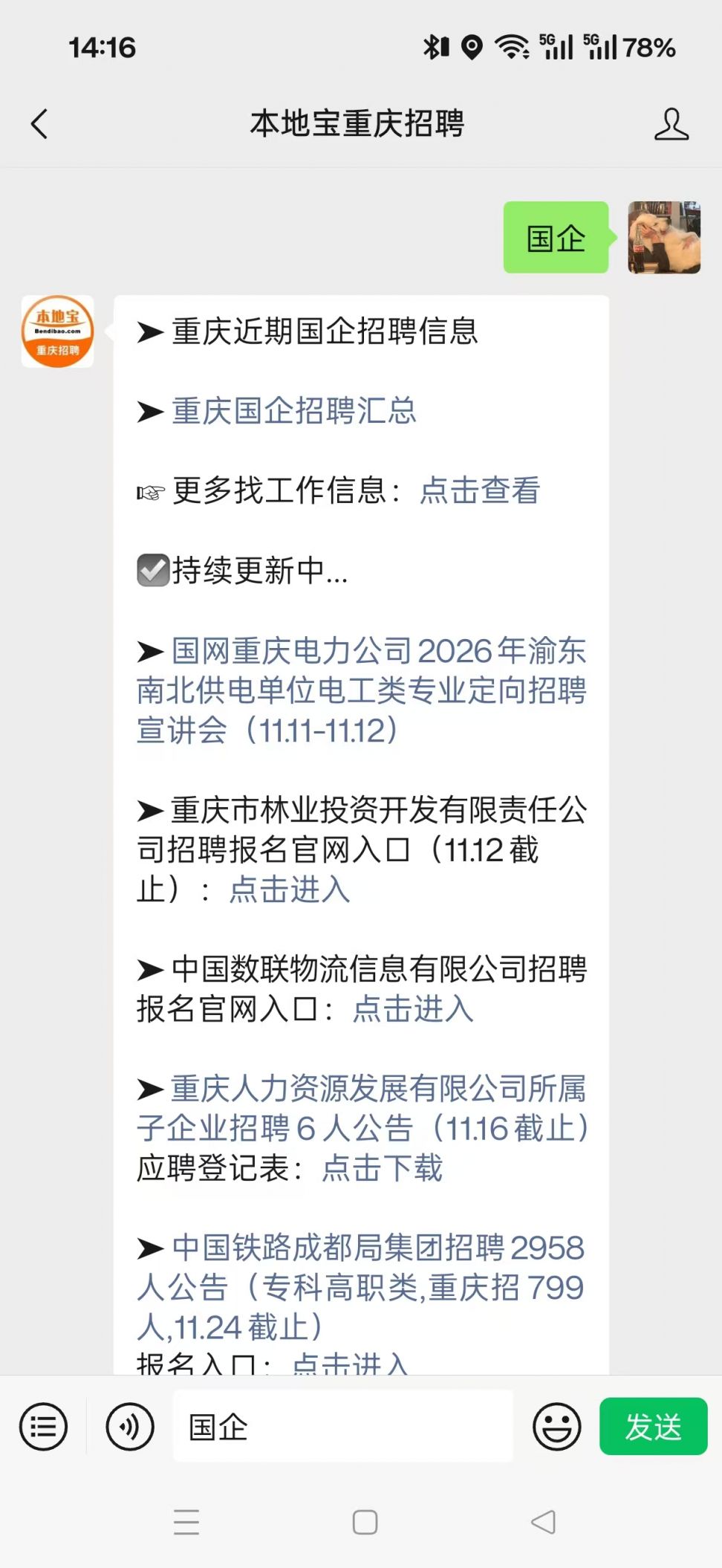Tap 点击查看 for more job info
The height and width of the screenshot is (1568, 722).
tap(480, 490)
